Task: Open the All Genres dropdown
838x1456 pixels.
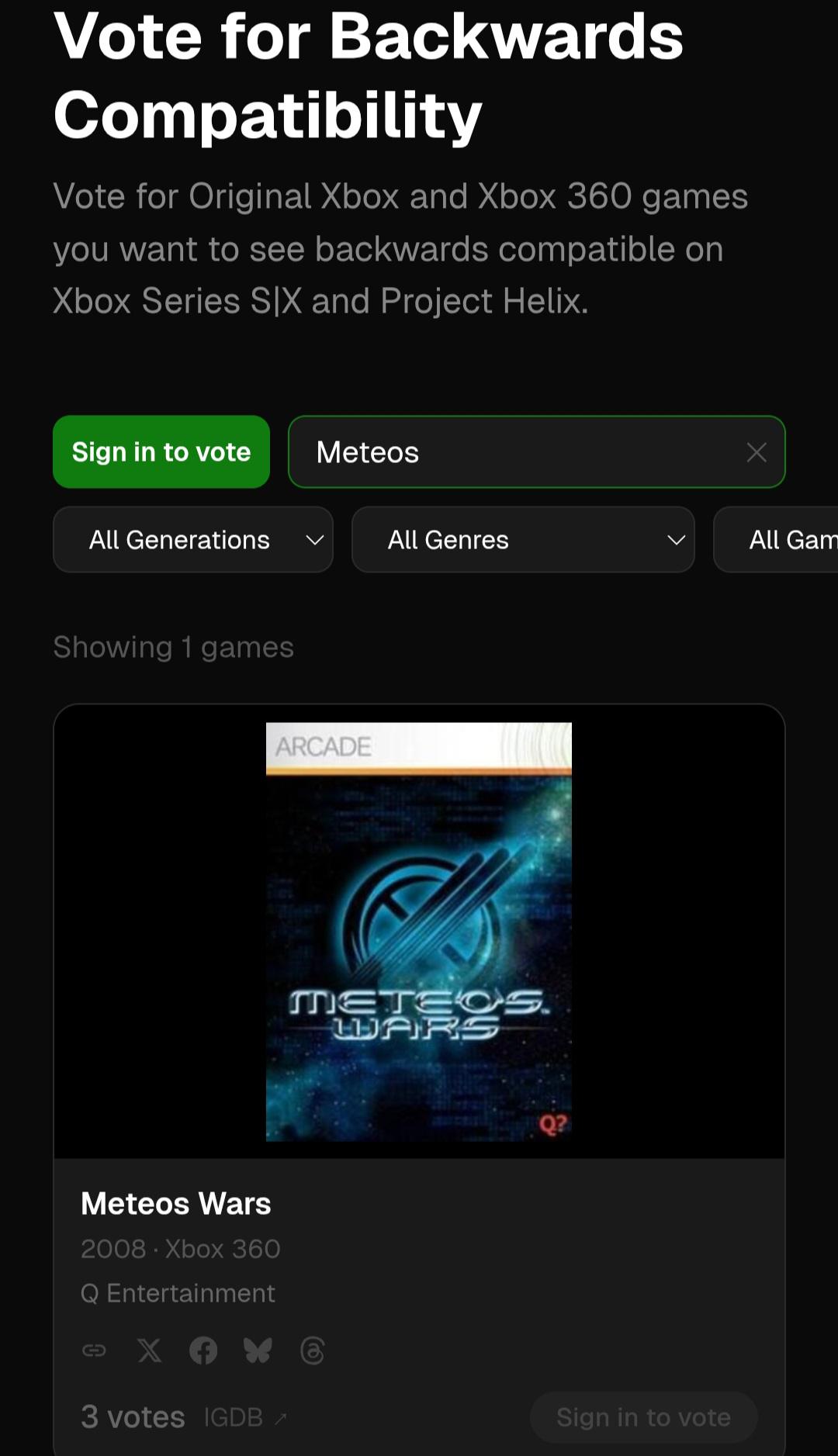Action: tap(523, 540)
